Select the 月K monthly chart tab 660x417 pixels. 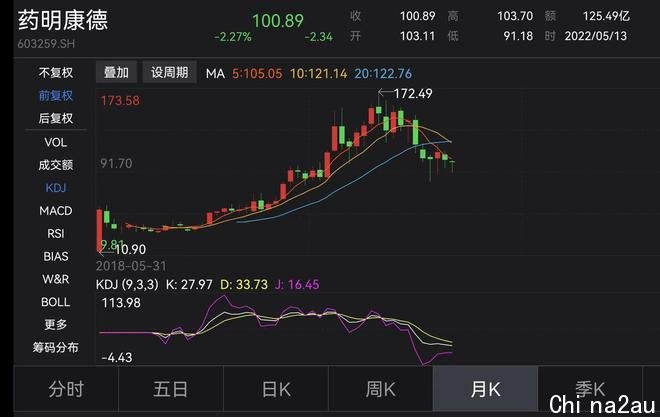click(x=486, y=389)
